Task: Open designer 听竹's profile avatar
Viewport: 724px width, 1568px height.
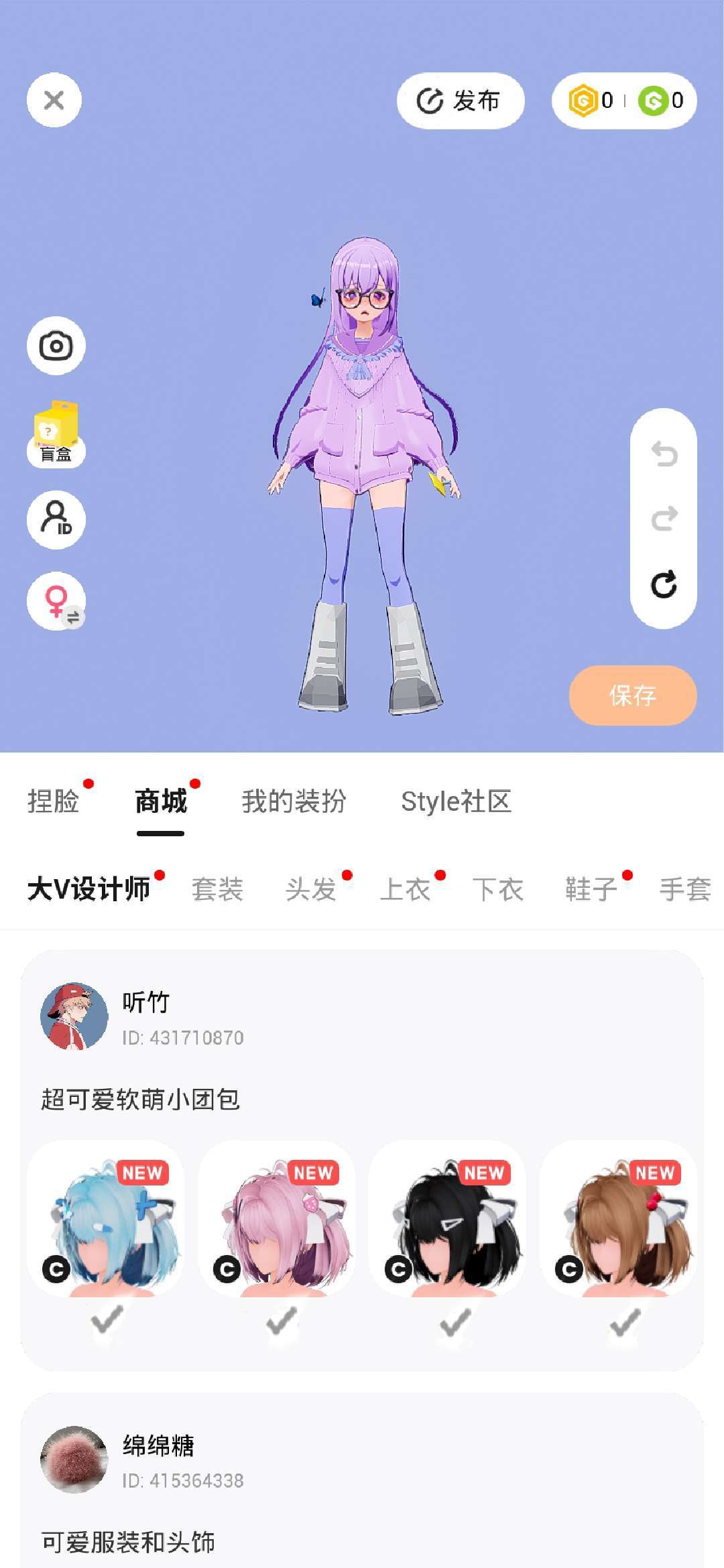Action: tap(74, 1016)
